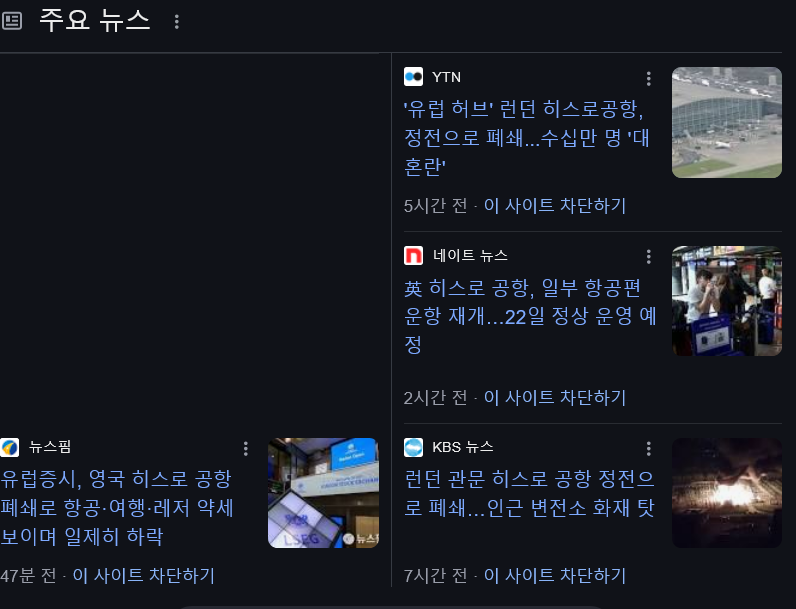Open more options for the 뉴스핌 article
Viewport: 796px width, 609px height.
pyautogui.click(x=246, y=449)
